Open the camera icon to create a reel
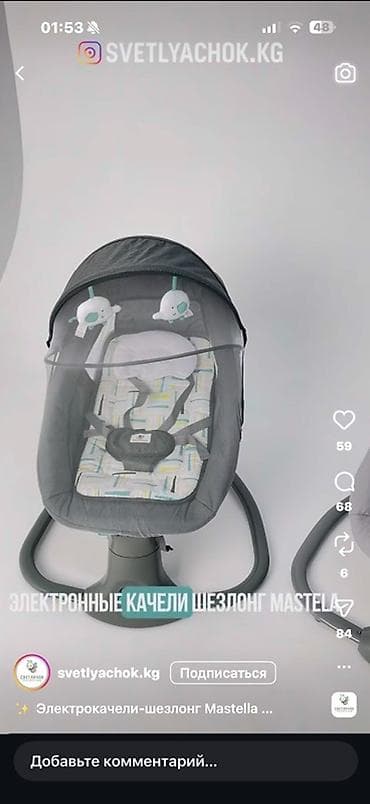Viewport: 370px width, 804px height. pyautogui.click(x=345, y=73)
